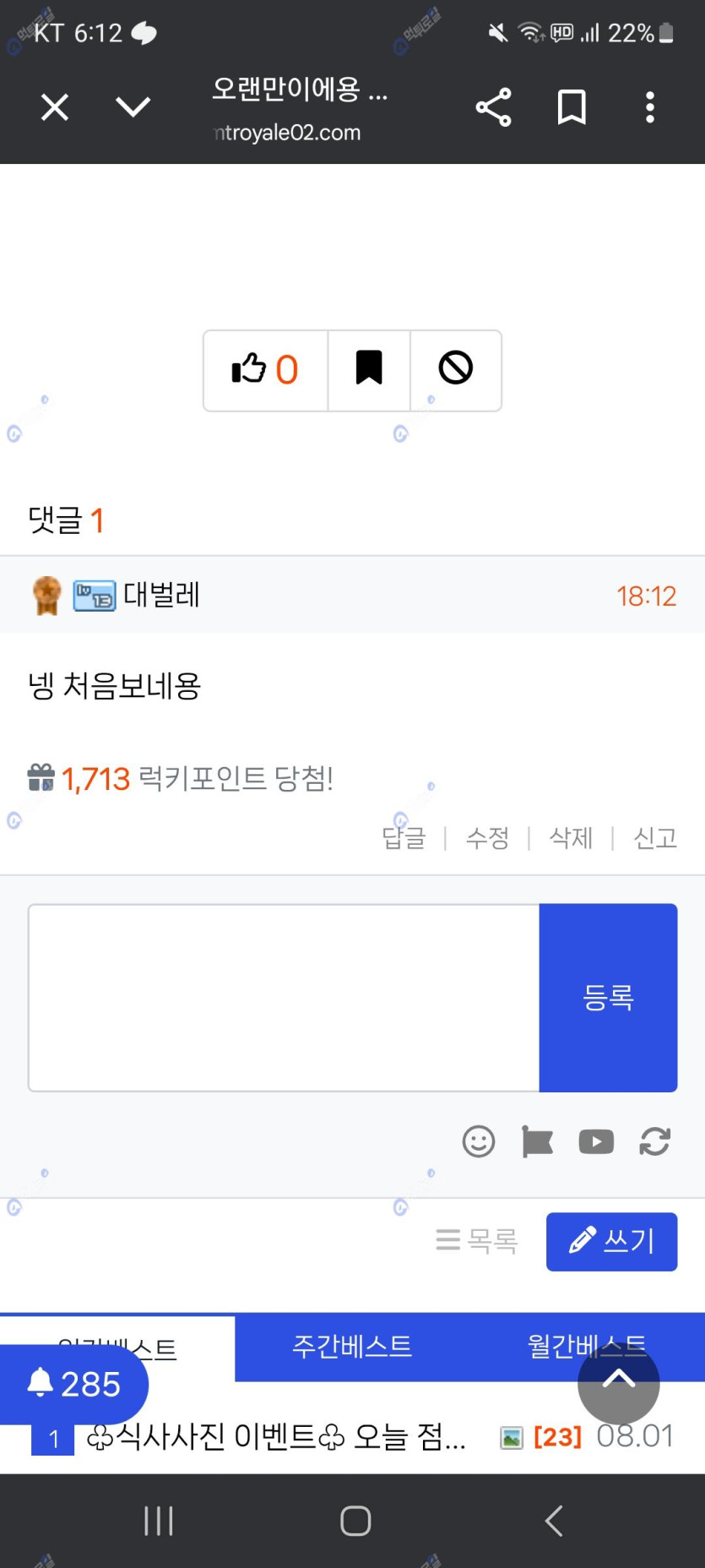The height and width of the screenshot is (1568, 705).
Task: Refresh comments with the reload icon
Action: pyautogui.click(x=654, y=1141)
